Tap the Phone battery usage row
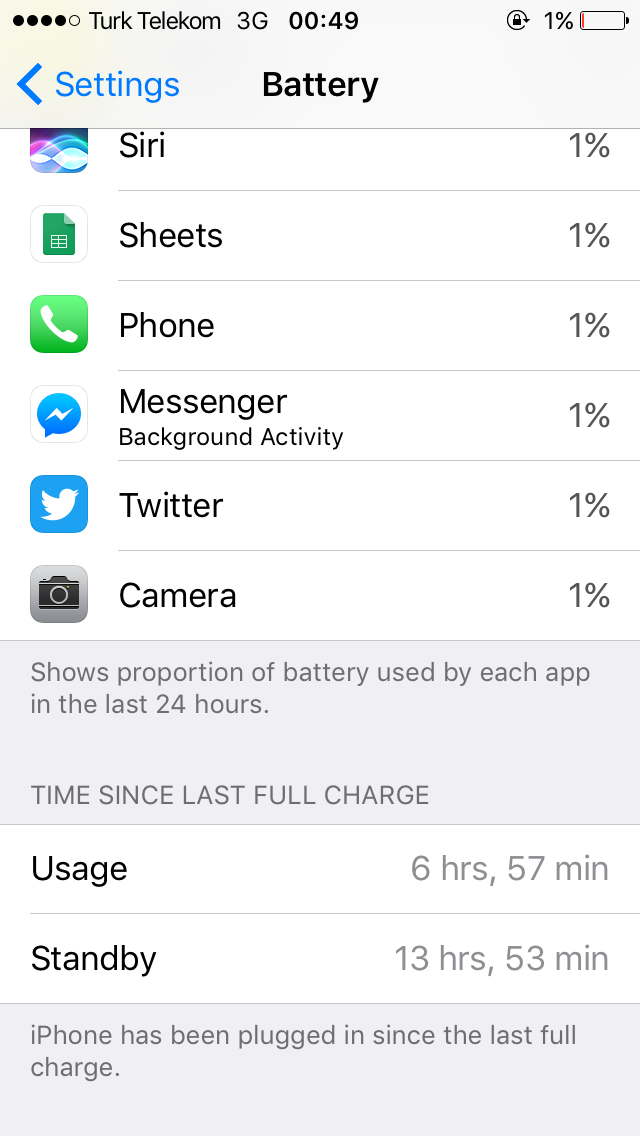 pyautogui.click(x=320, y=325)
